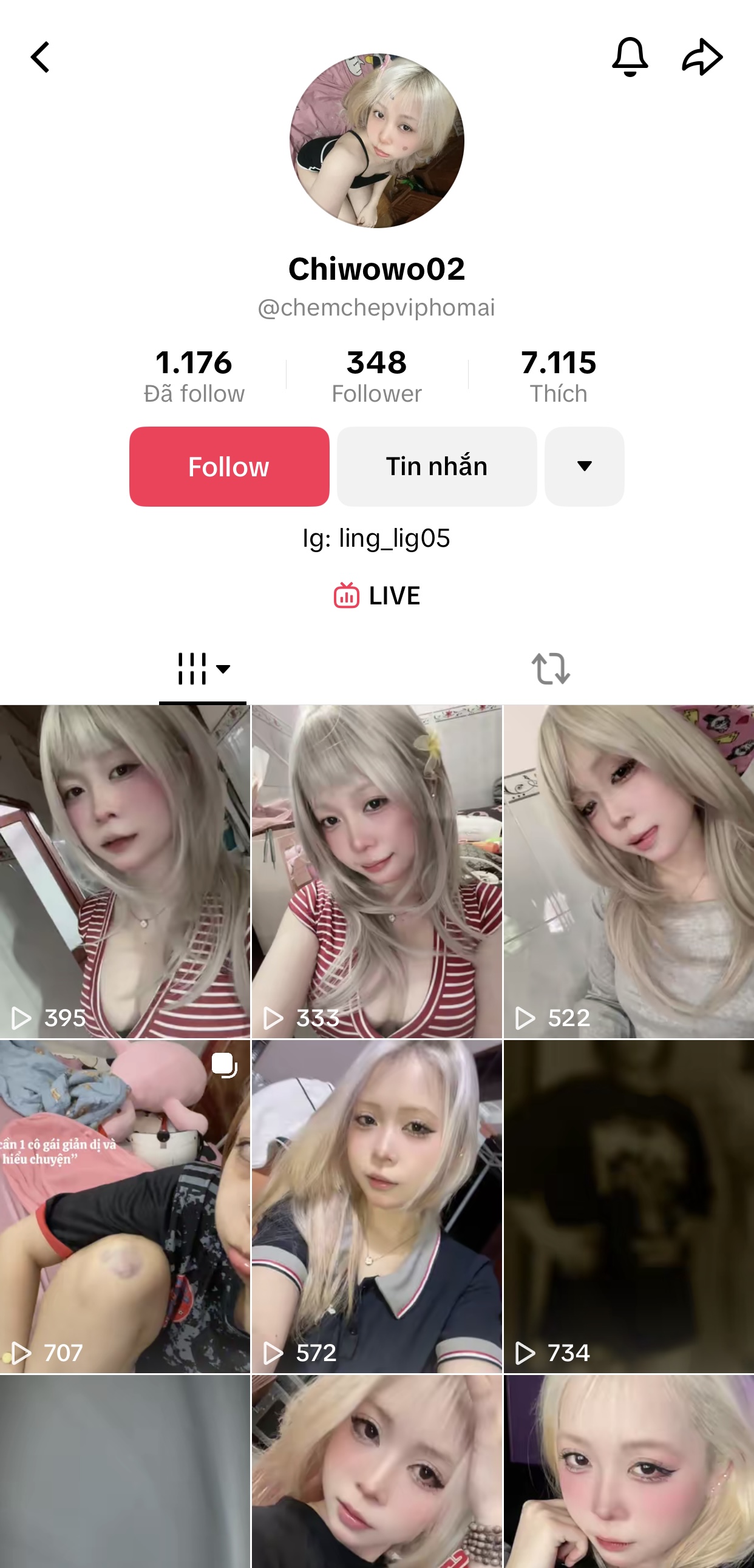Switch to the videos grid tab
754x1568 pixels.
point(202,669)
